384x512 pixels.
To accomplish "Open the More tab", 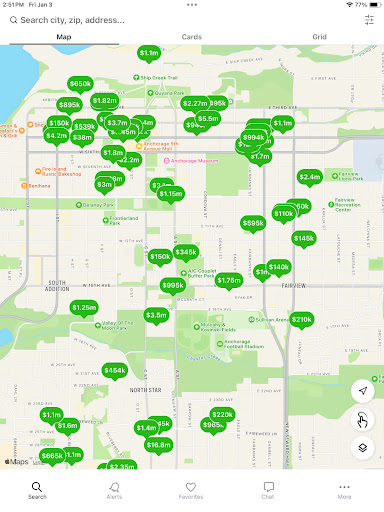I will (344, 491).
